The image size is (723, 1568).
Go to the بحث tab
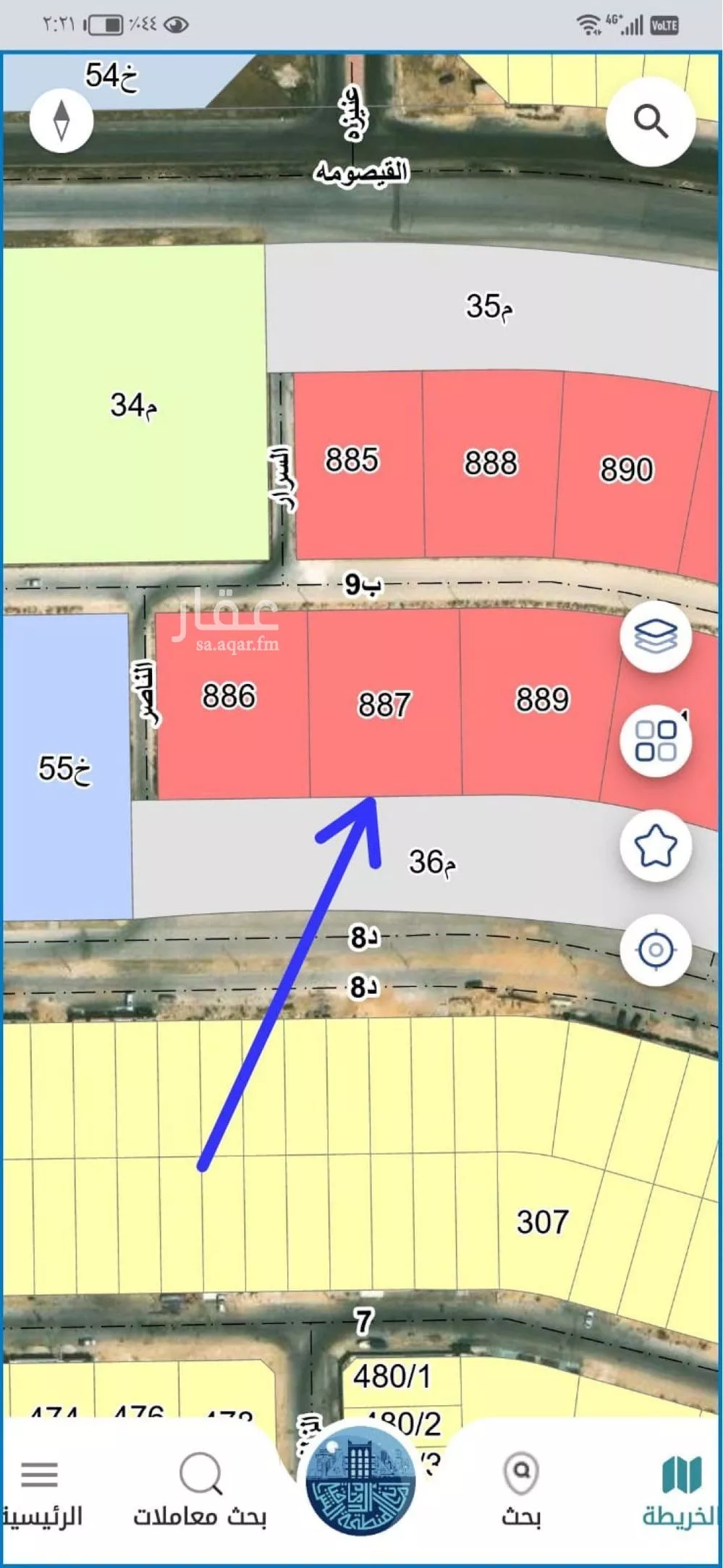pyautogui.click(x=521, y=1491)
